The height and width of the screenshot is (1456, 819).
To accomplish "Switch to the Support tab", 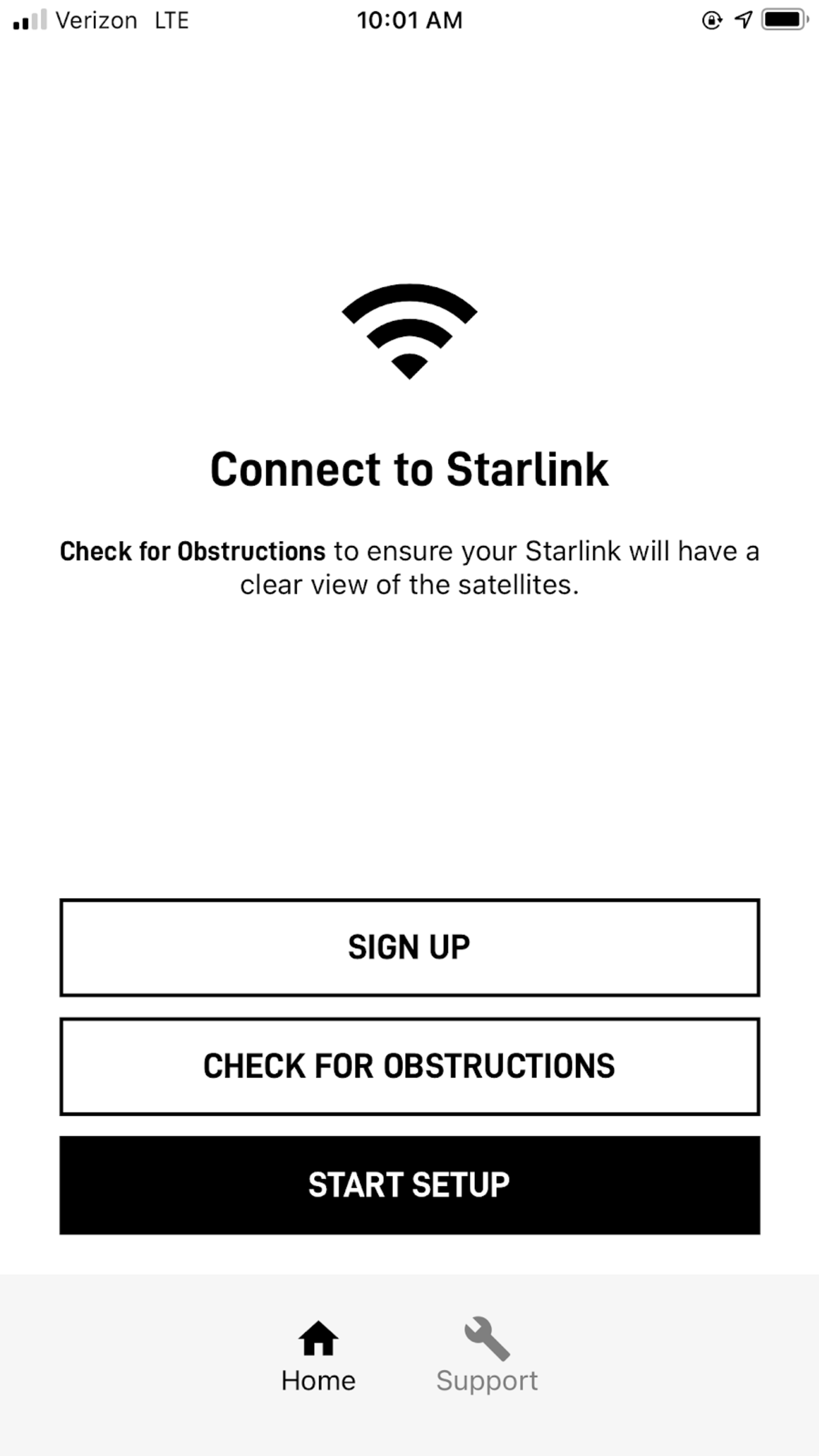I will pyautogui.click(x=487, y=1356).
